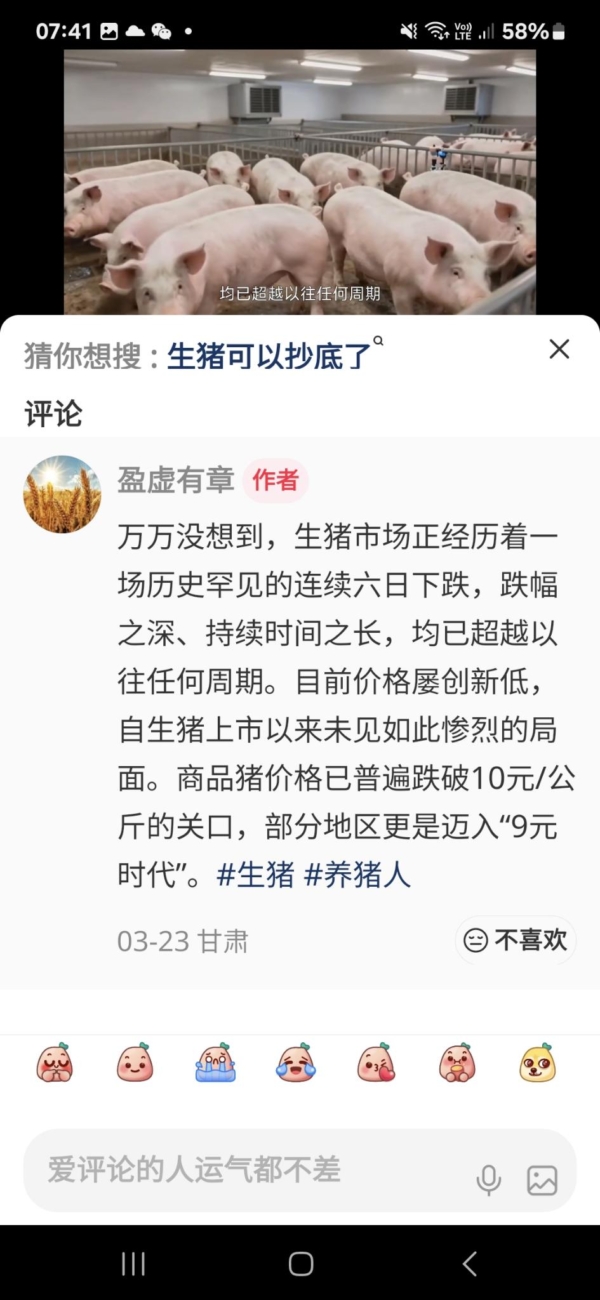This screenshot has height=1300, width=600.
Task: Insert the blue sweating emoji sticker
Action: point(215,1063)
